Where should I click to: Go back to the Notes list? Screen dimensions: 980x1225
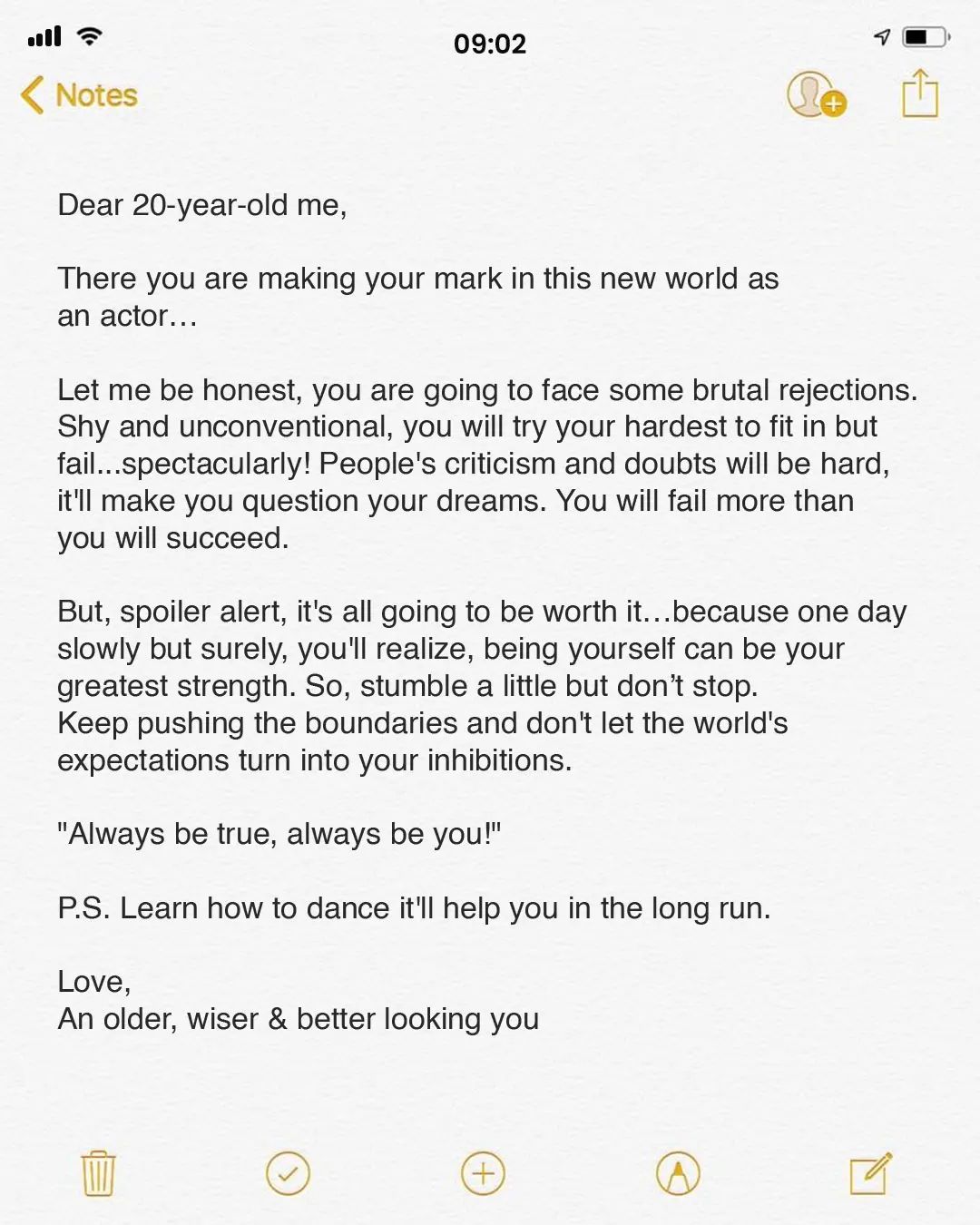tap(80, 95)
